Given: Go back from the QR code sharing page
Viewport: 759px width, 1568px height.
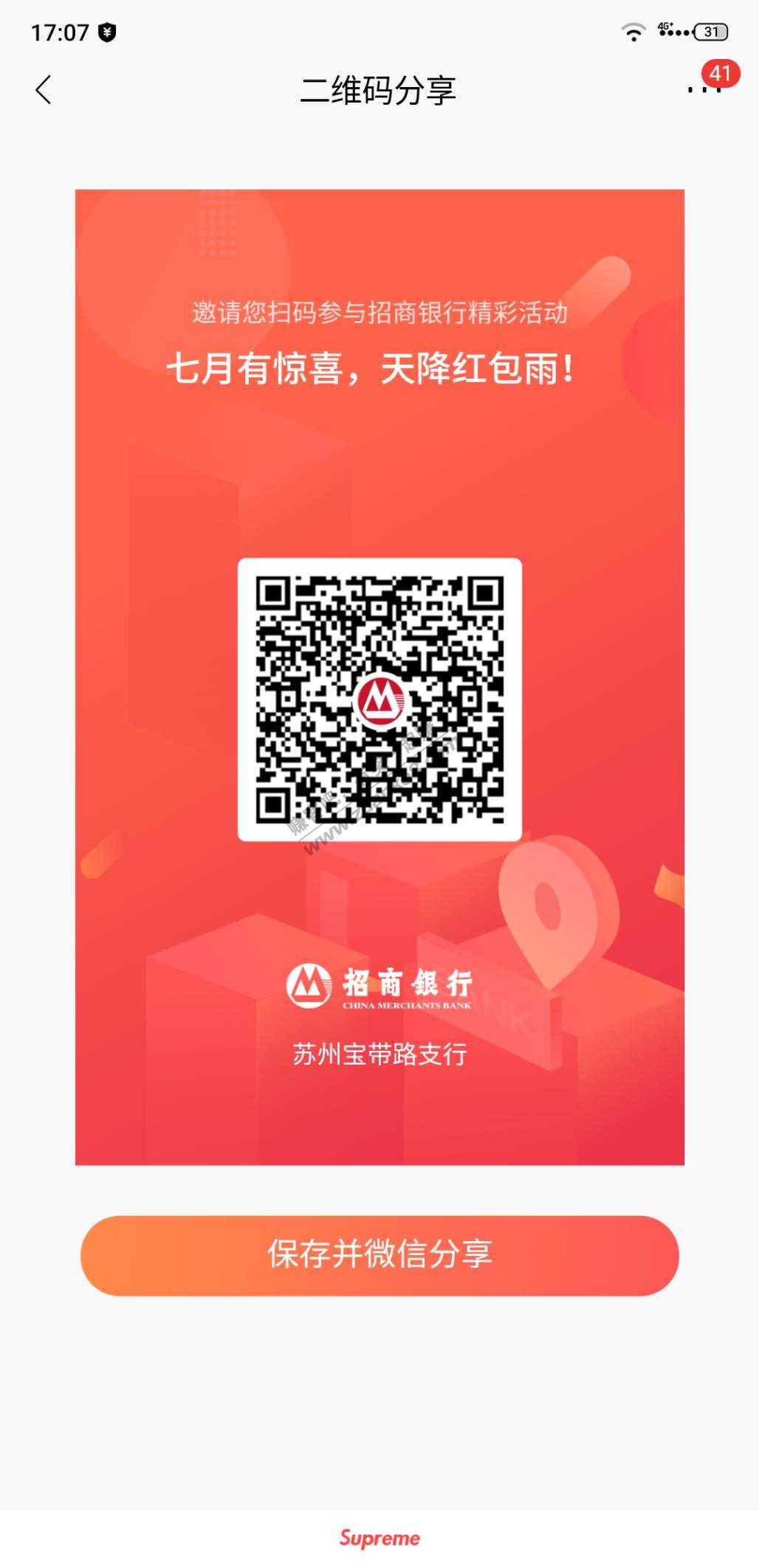Looking at the screenshot, I should click(44, 90).
